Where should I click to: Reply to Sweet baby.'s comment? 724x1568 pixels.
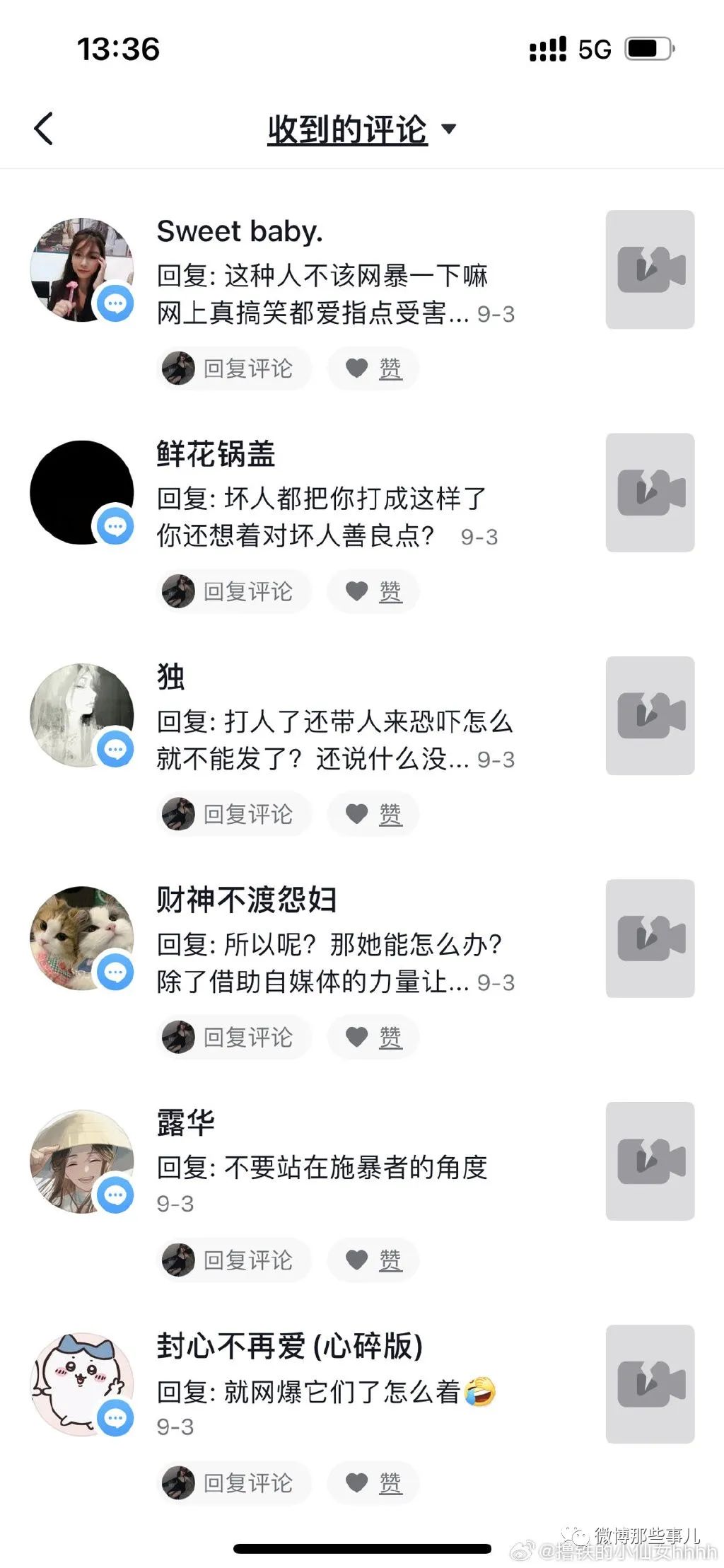click(234, 368)
